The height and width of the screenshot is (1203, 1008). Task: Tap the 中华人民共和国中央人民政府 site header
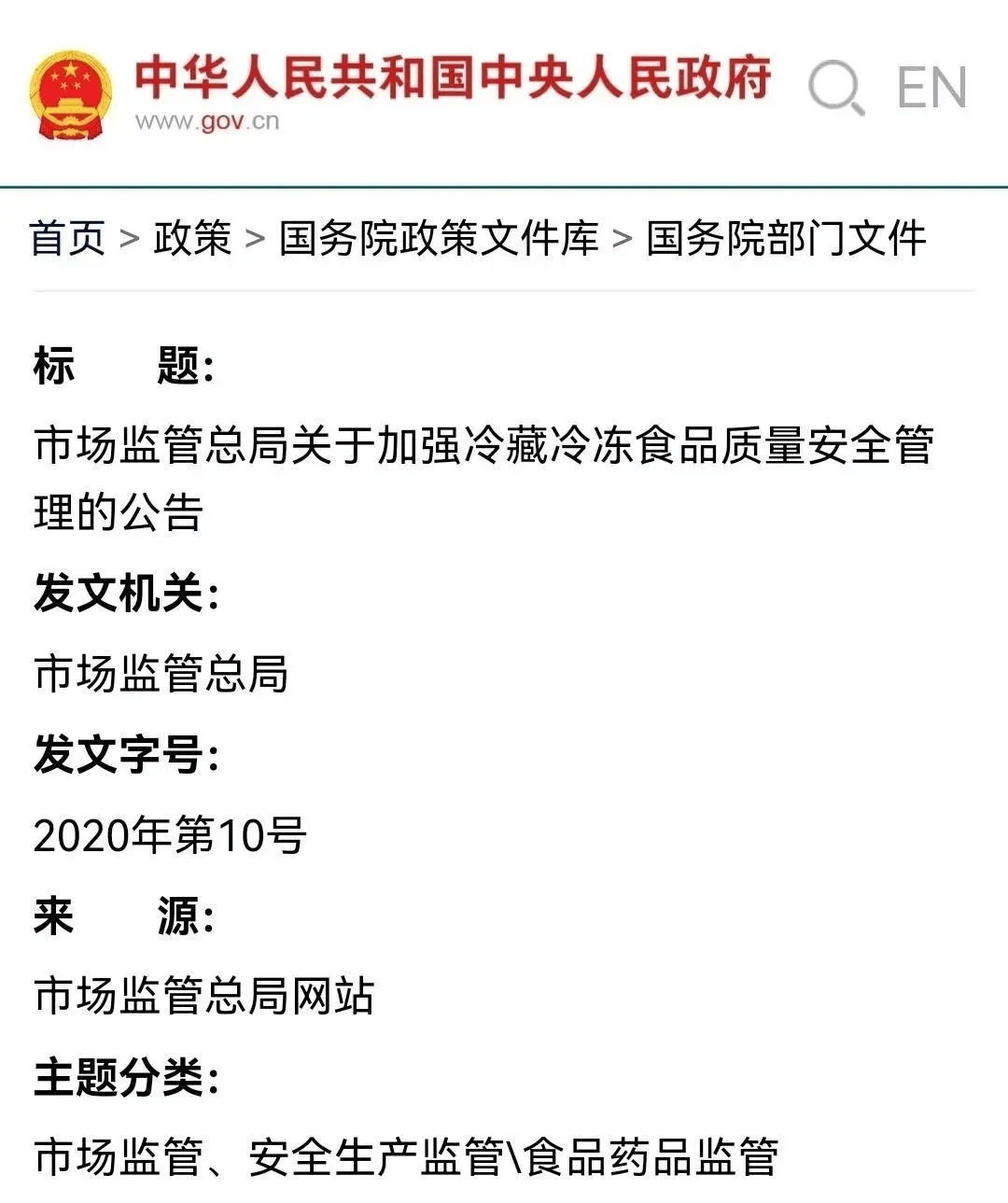pyautogui.click(x=453, y=77)
